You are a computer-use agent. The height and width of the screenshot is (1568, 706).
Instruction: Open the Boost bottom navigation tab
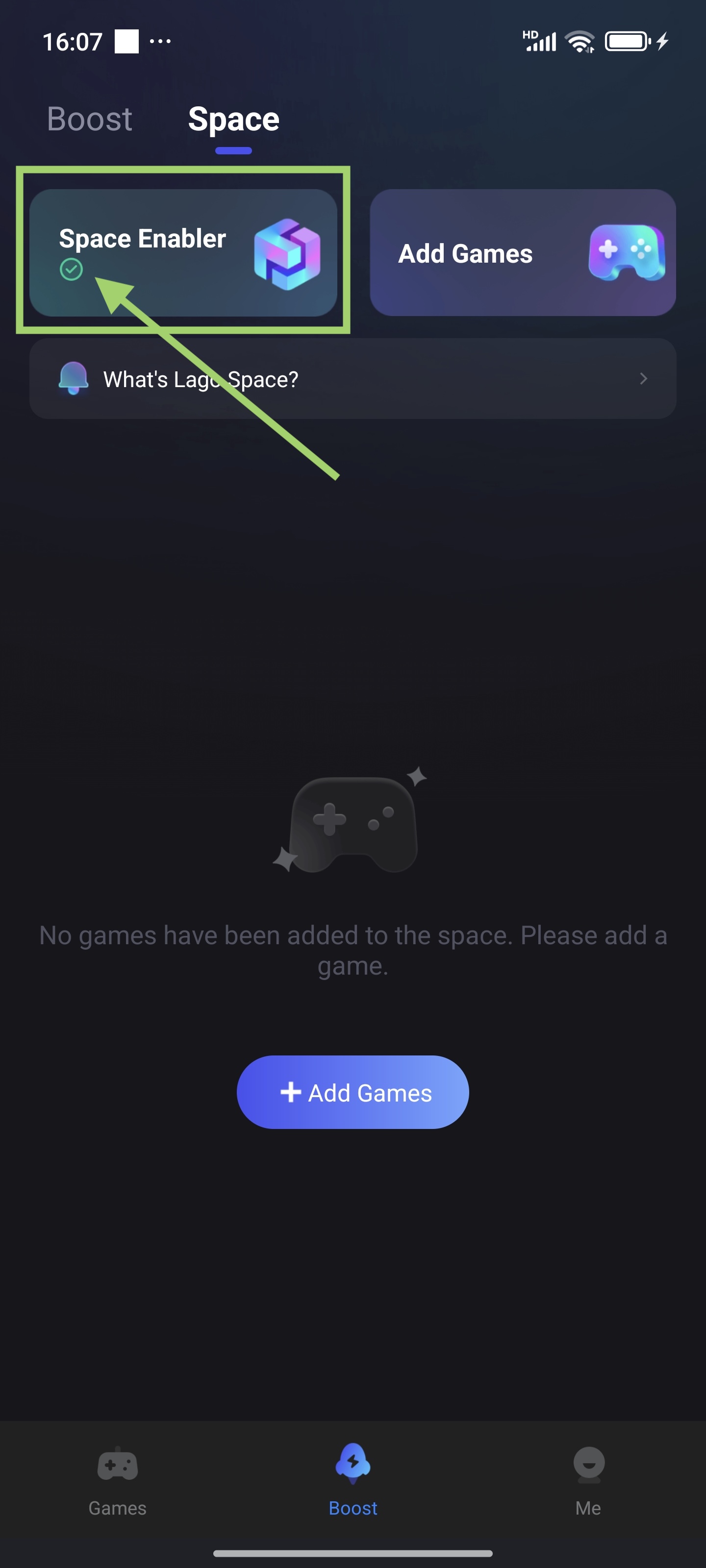click(353, 1479)
